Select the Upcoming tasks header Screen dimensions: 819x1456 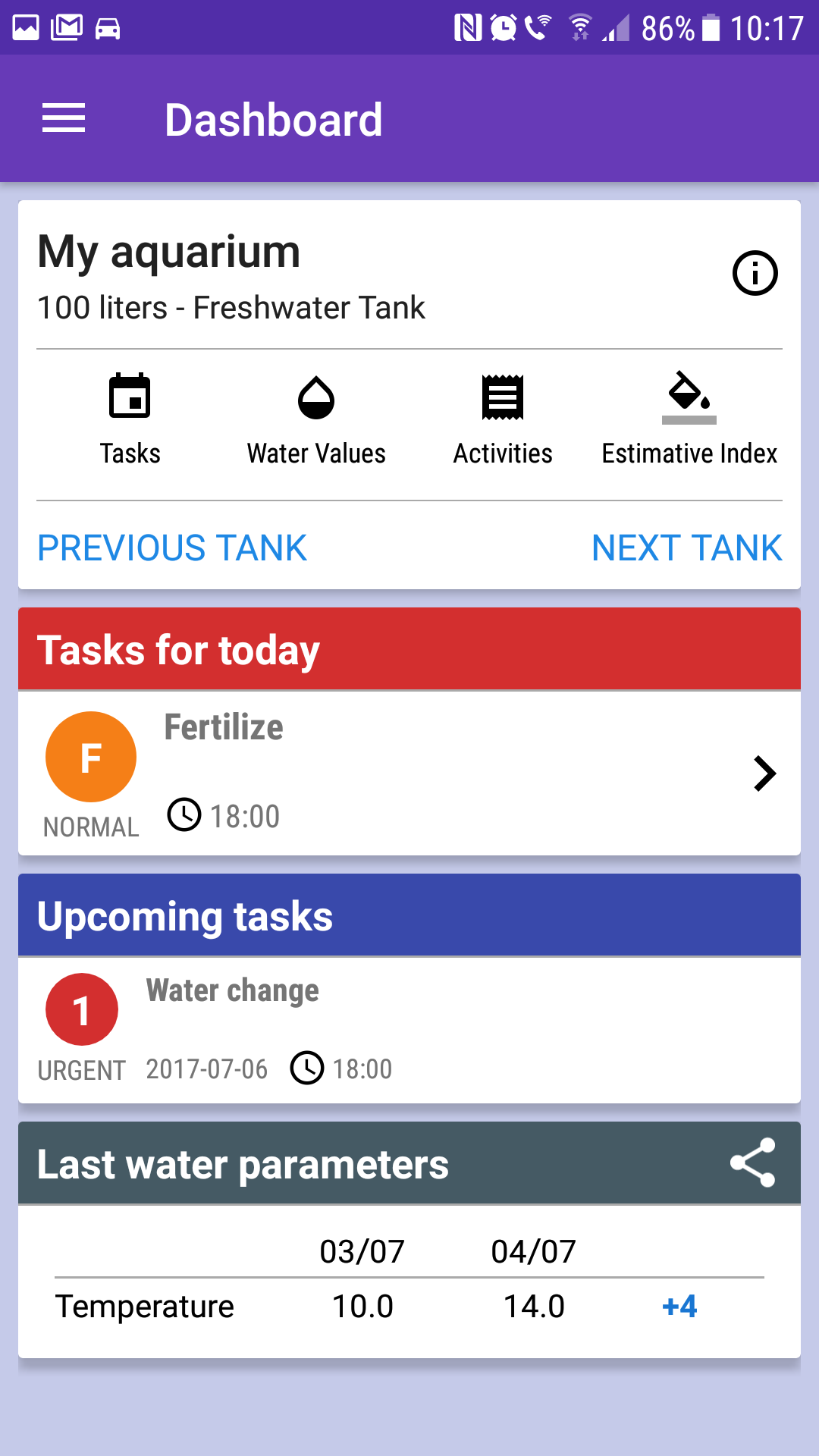tap(409, 915)
